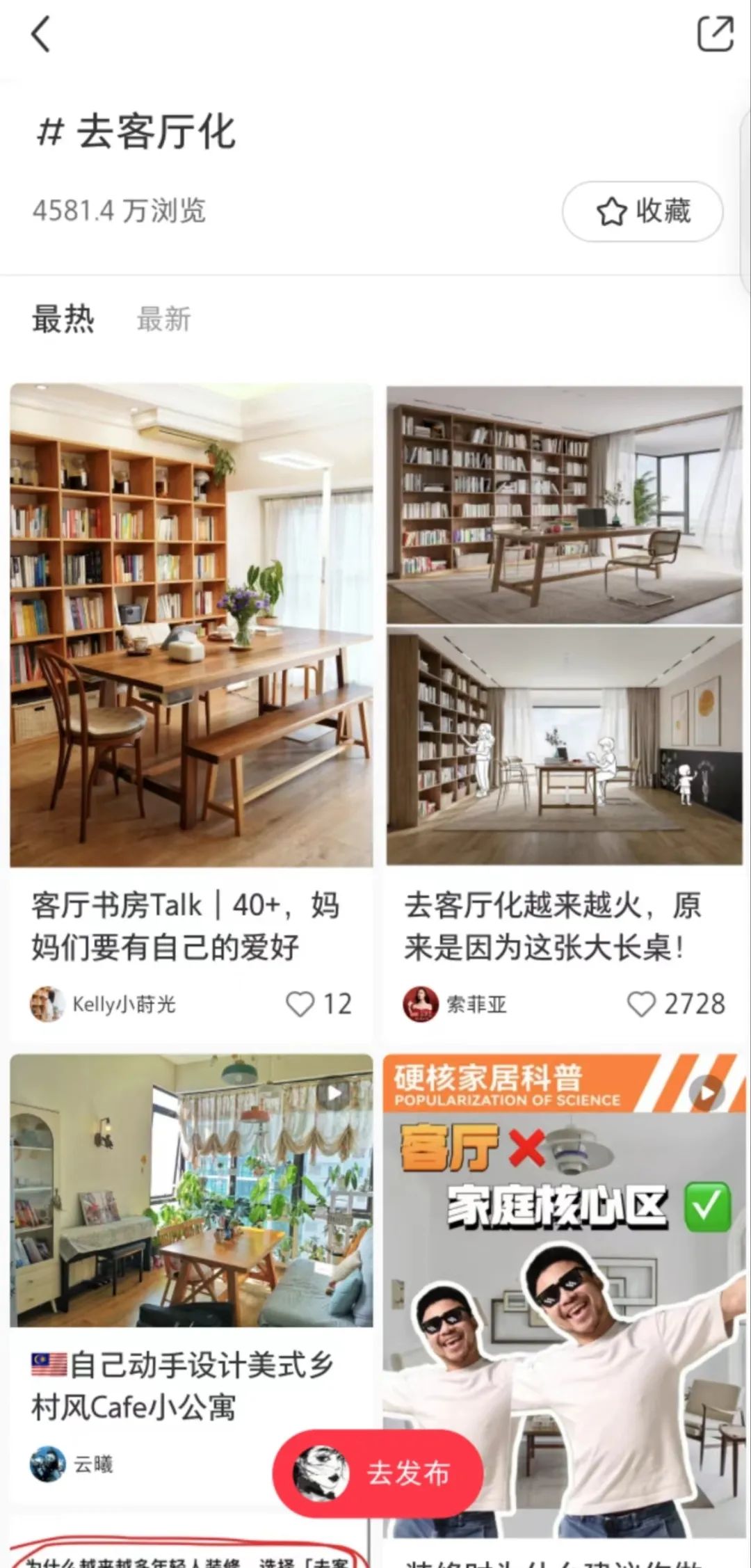This screenshot has height=1568, width=751.
Task: Tap 去发布 to create a post
Action: pyautogui.click(x=378, y=1473)
